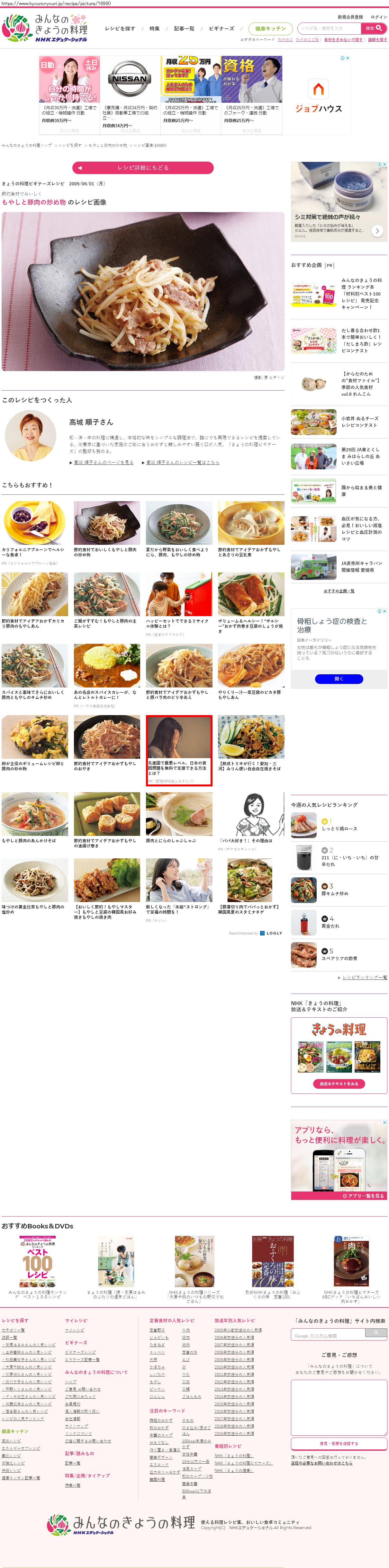Open the レシピランキング一覧 link

(x=364, y=977)
